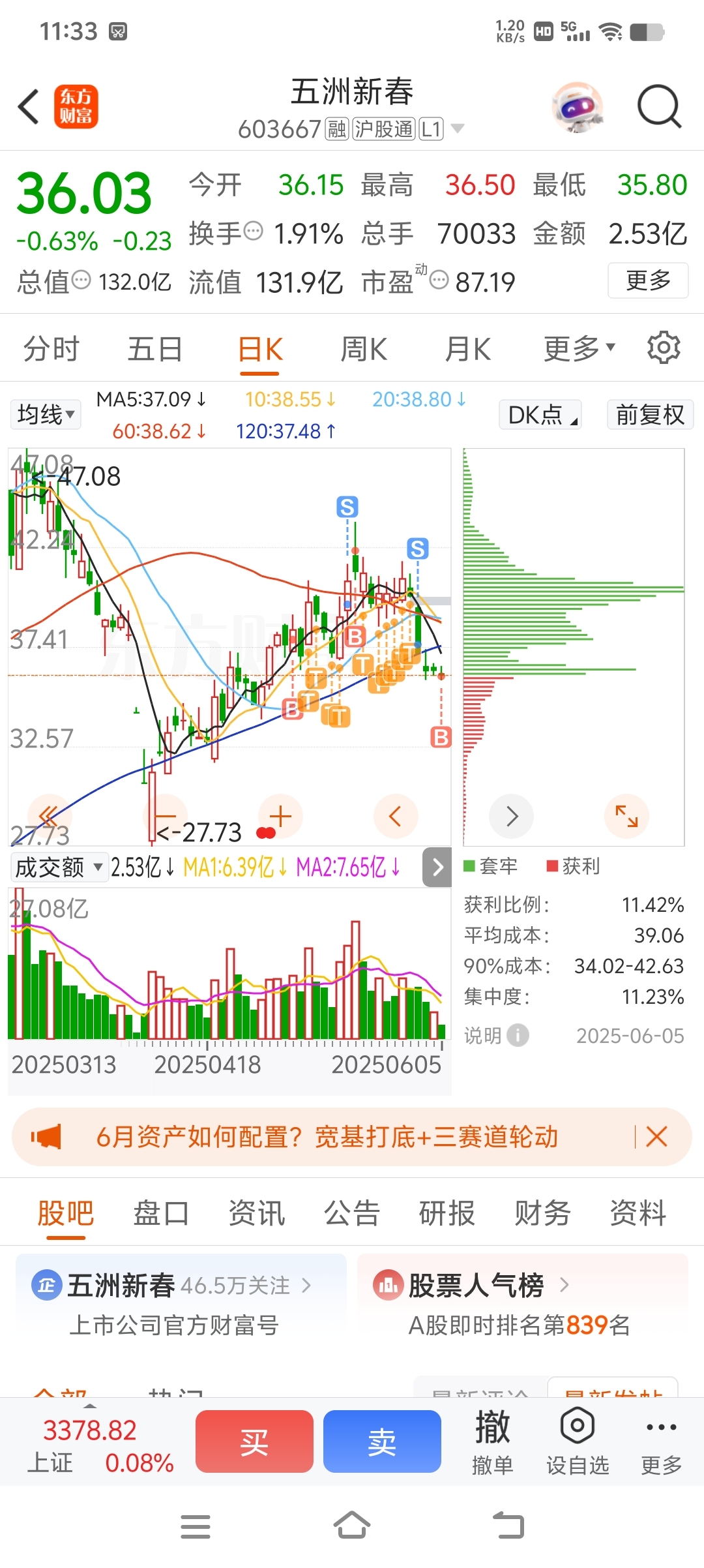The height and width of the screenshot is (1568, 704).
Task: Tap the blue 卖 sell button
Action: (382, 1441)
